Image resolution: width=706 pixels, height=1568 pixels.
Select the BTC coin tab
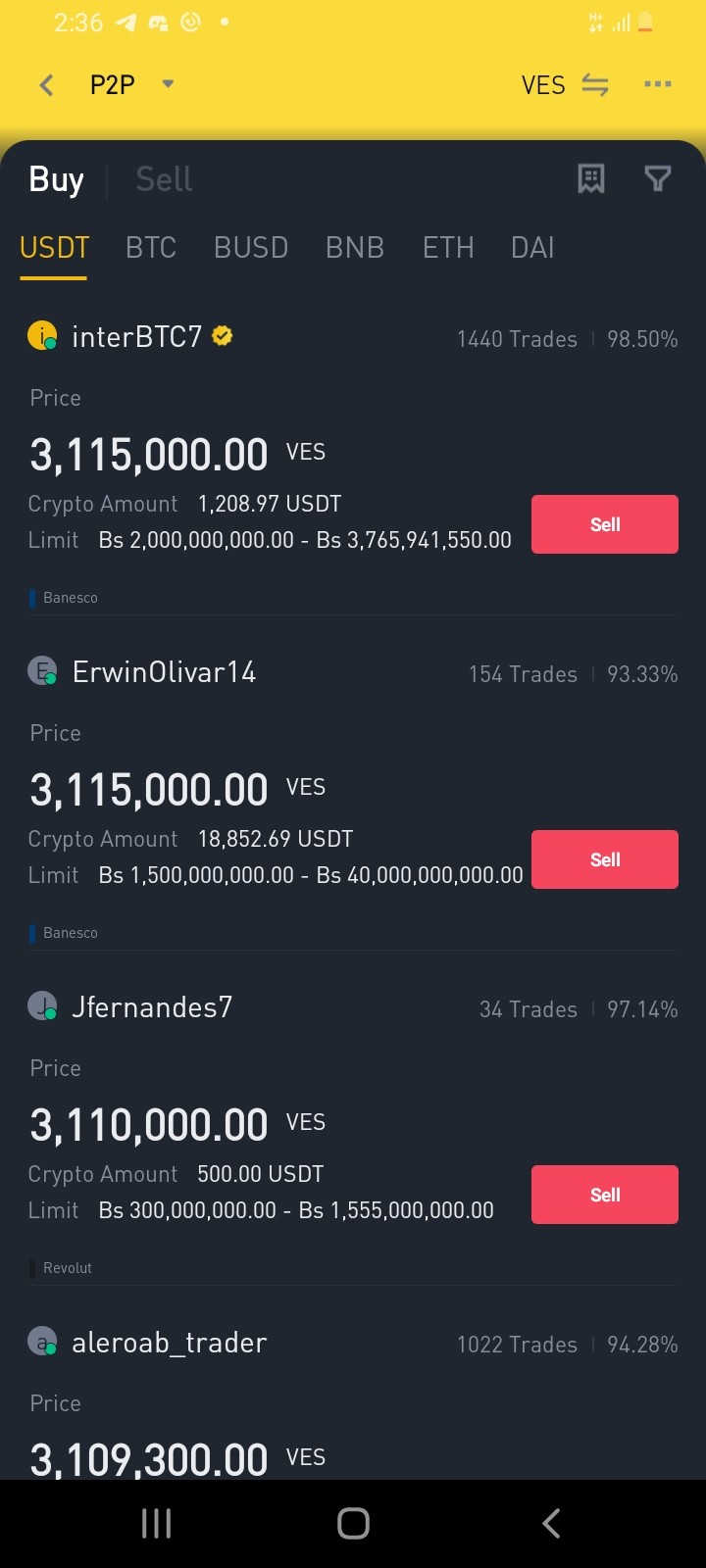(151, 248)
